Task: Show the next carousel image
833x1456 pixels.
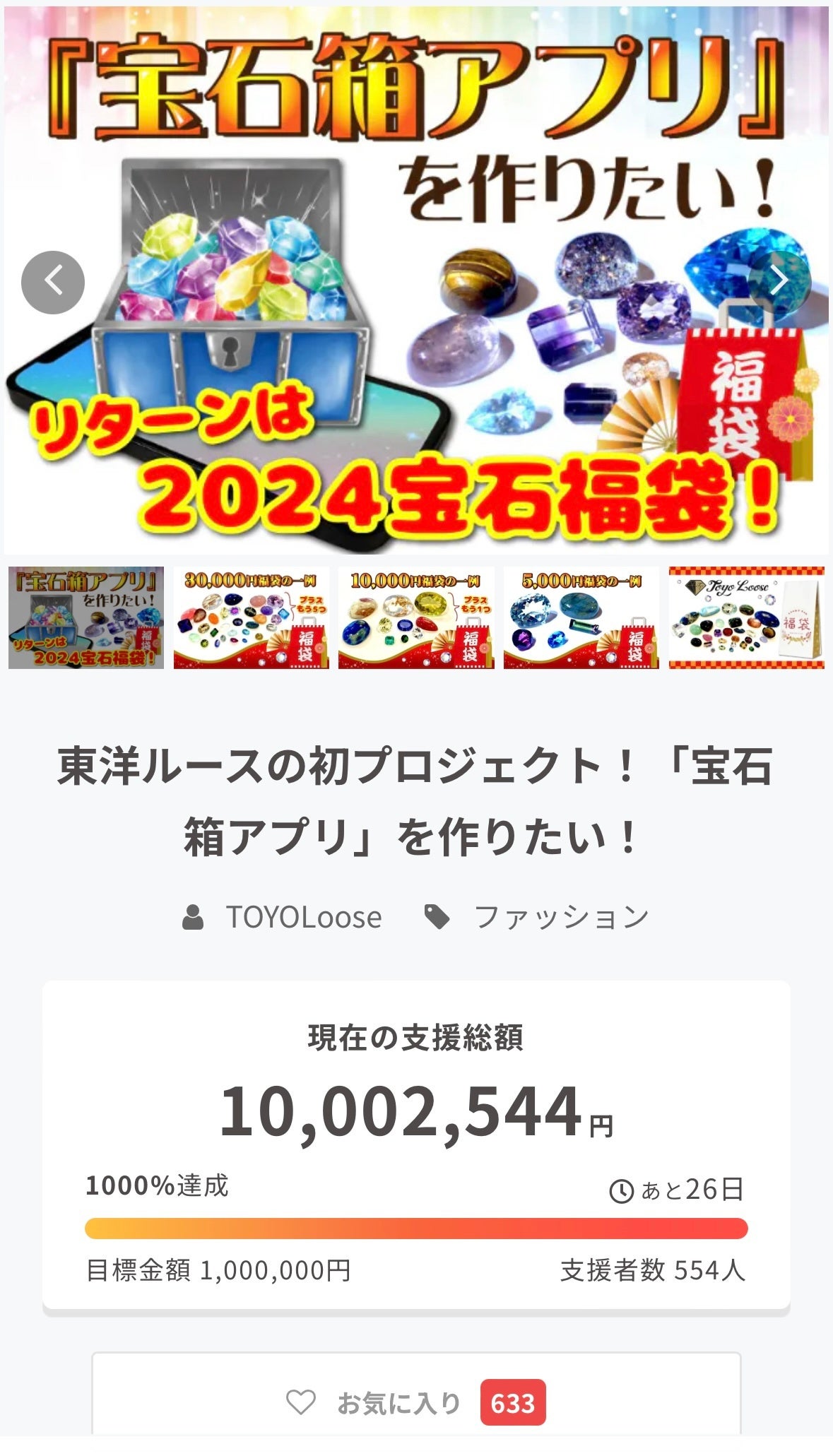Action: (x=779, y=280)
